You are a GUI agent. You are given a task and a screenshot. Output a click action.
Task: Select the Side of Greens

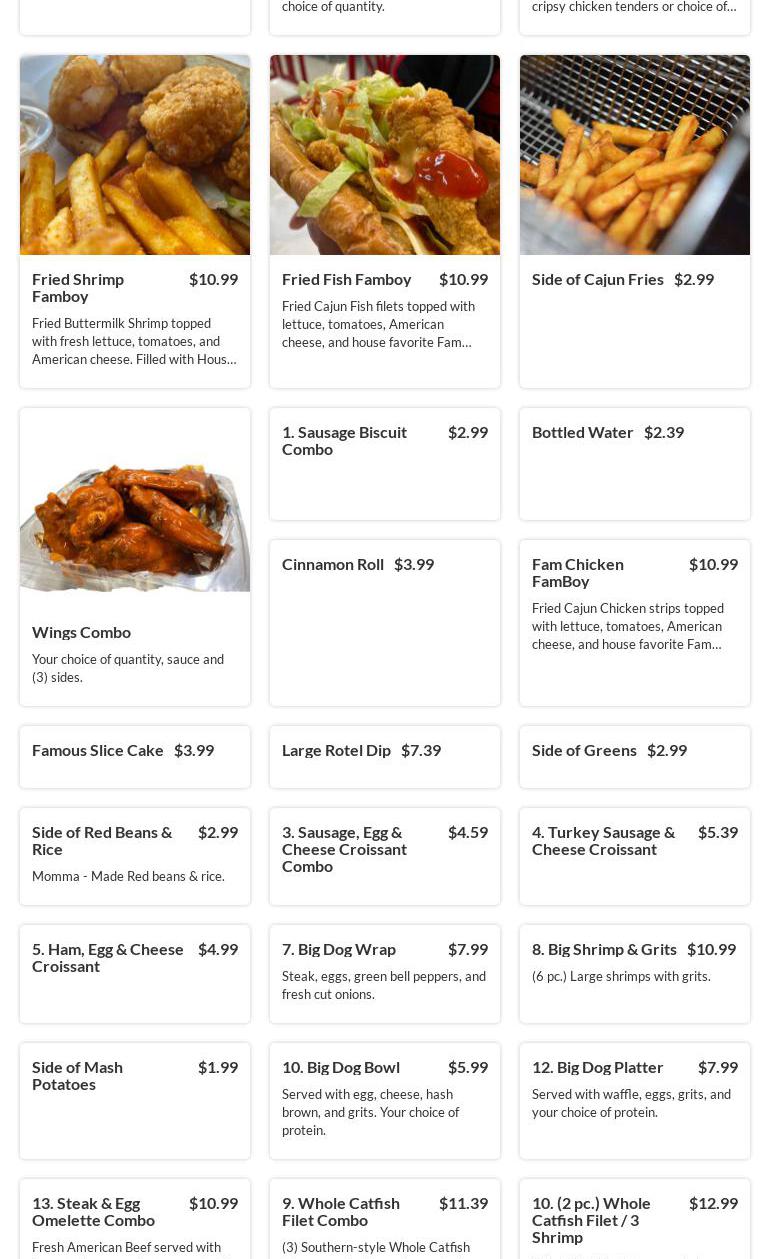(x=634, y=756)
